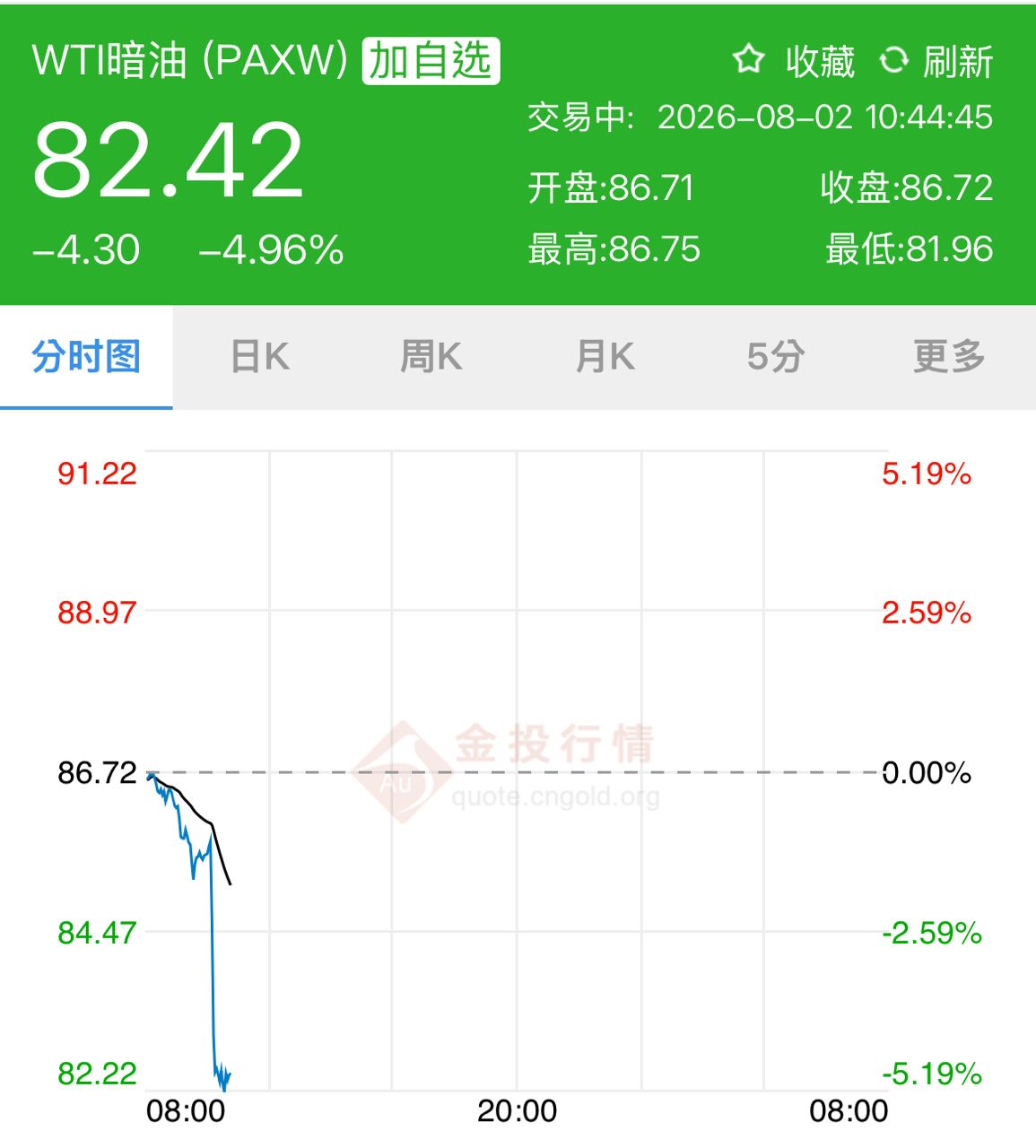This screenshot has width=1036, height=1148.
Task: Show the 5分 chart
Action: click(777, 357)
